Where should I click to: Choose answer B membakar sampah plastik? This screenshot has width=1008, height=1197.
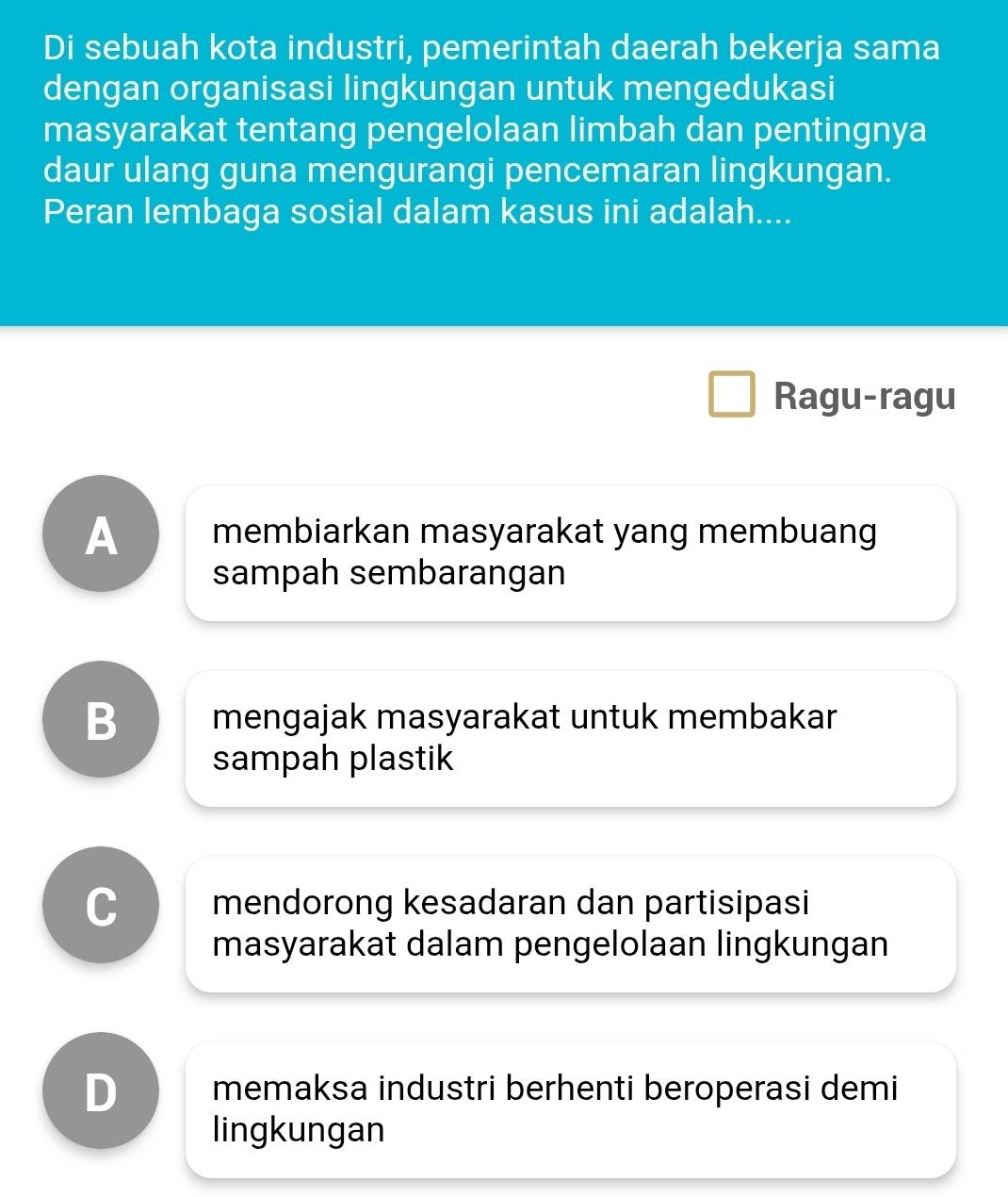pos(570,738)
